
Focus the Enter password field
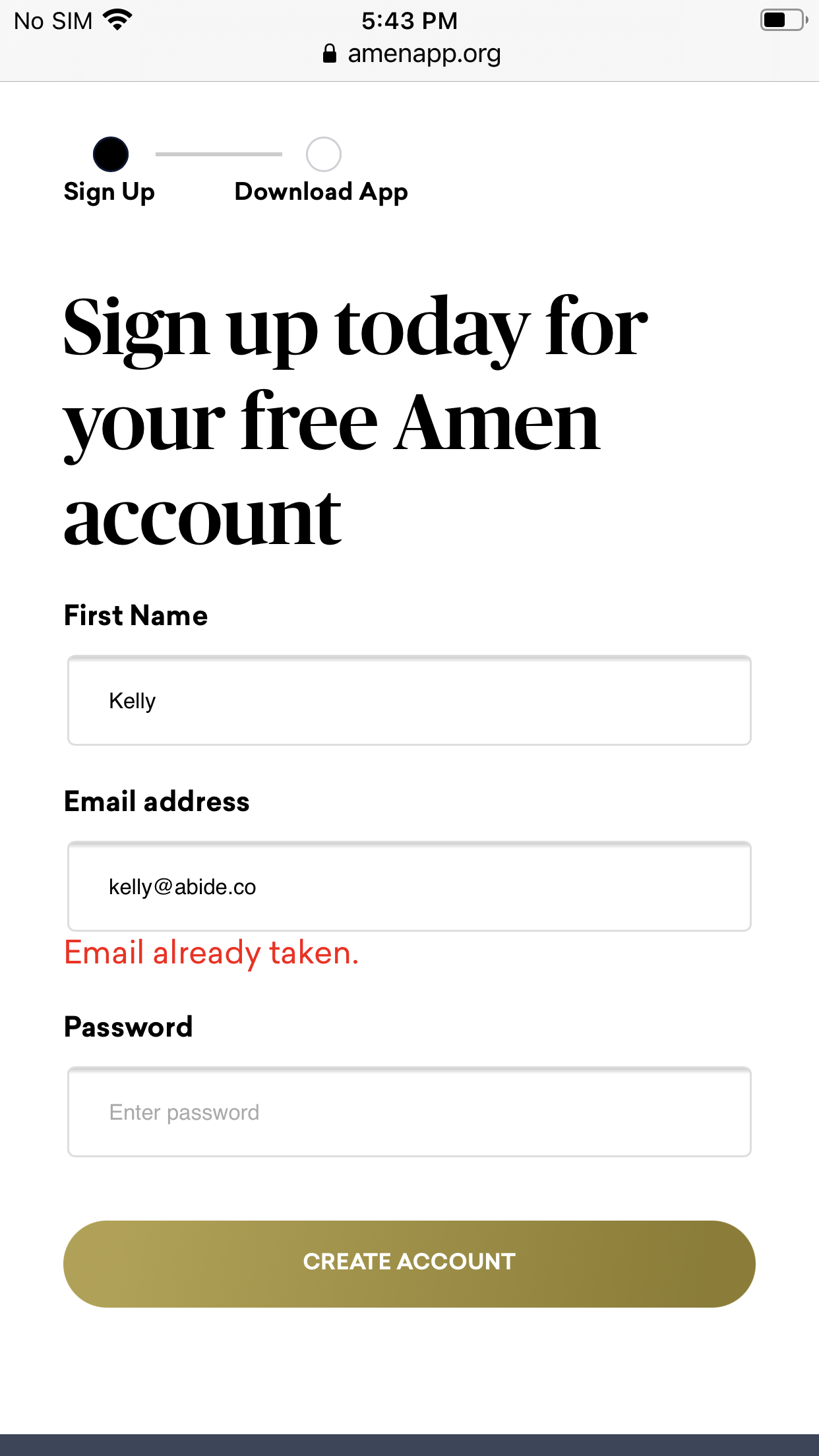409,1112
